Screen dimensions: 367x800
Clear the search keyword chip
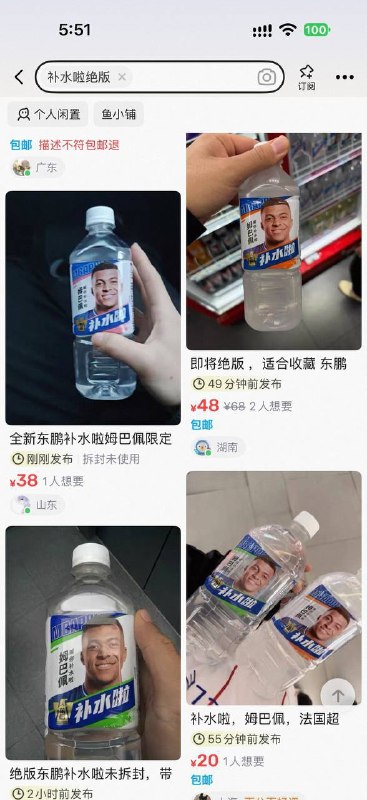click(x=121, y=77)
